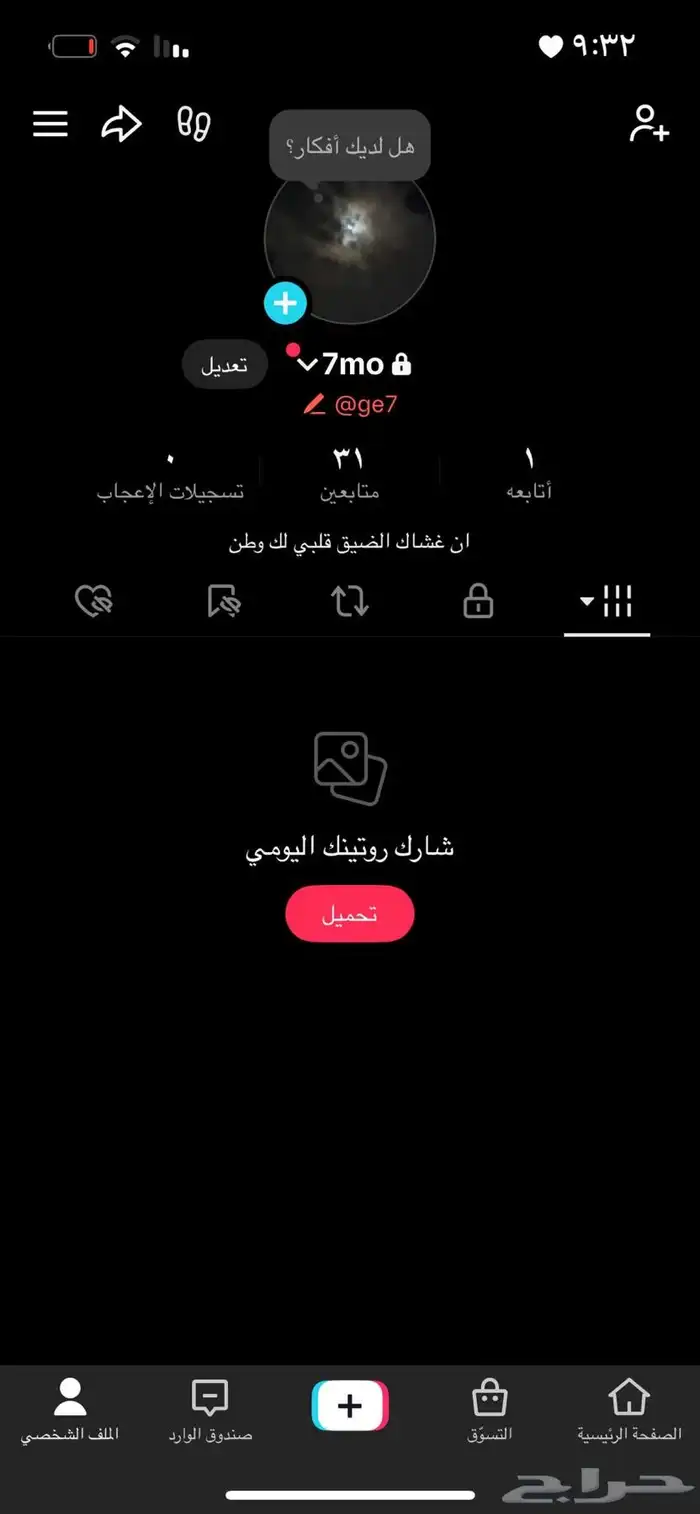The height and width of the screenshot is (1514, 700).
Task: Open the متابعين followers list
Action: (349, 475)
